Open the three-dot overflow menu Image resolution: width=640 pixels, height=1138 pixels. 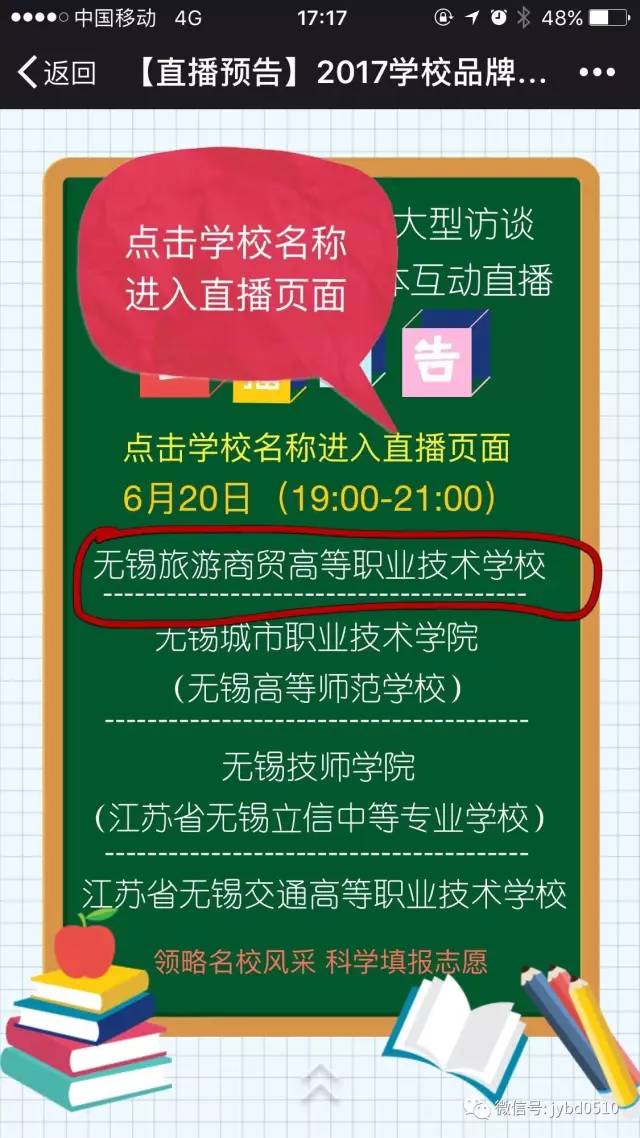click(597, 73)
